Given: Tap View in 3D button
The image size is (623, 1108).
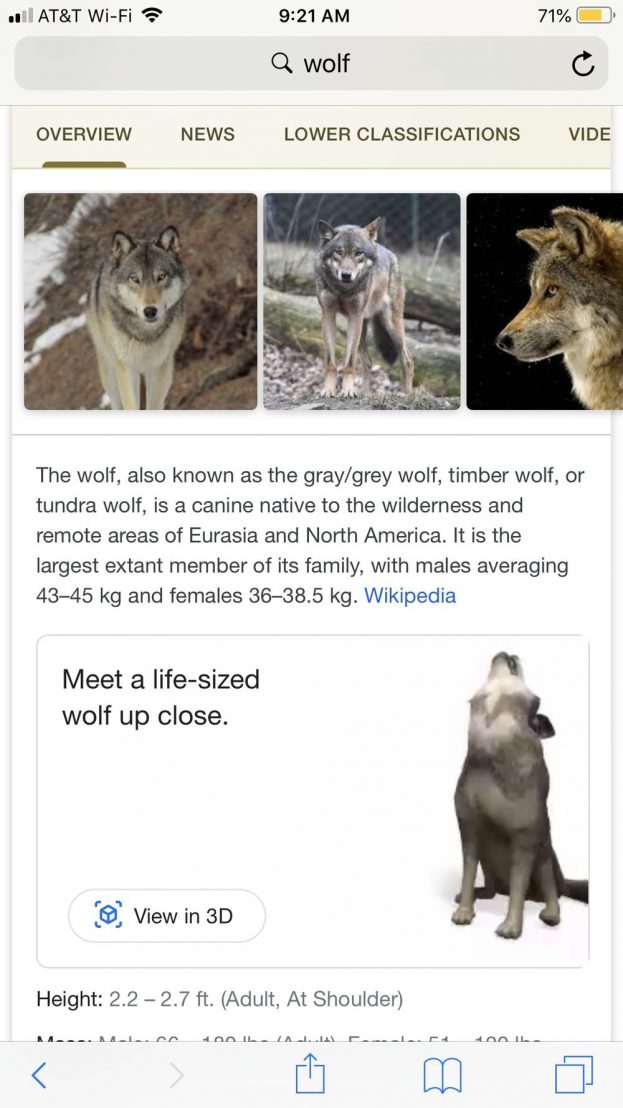Looking at the screenshot, I should (166, 915).
